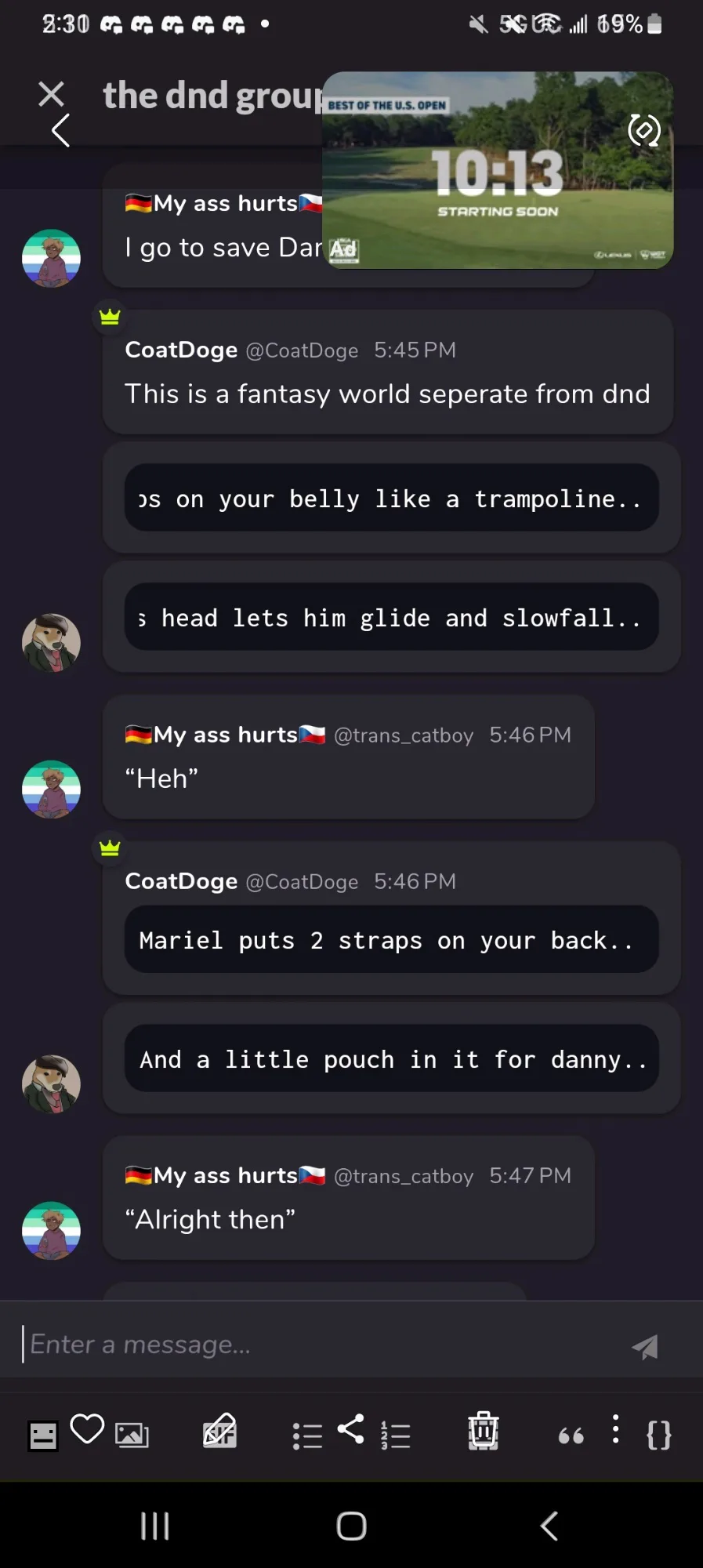Tap the share icon in toolbar
The image size is (703, 1568).
point(351,1428)
